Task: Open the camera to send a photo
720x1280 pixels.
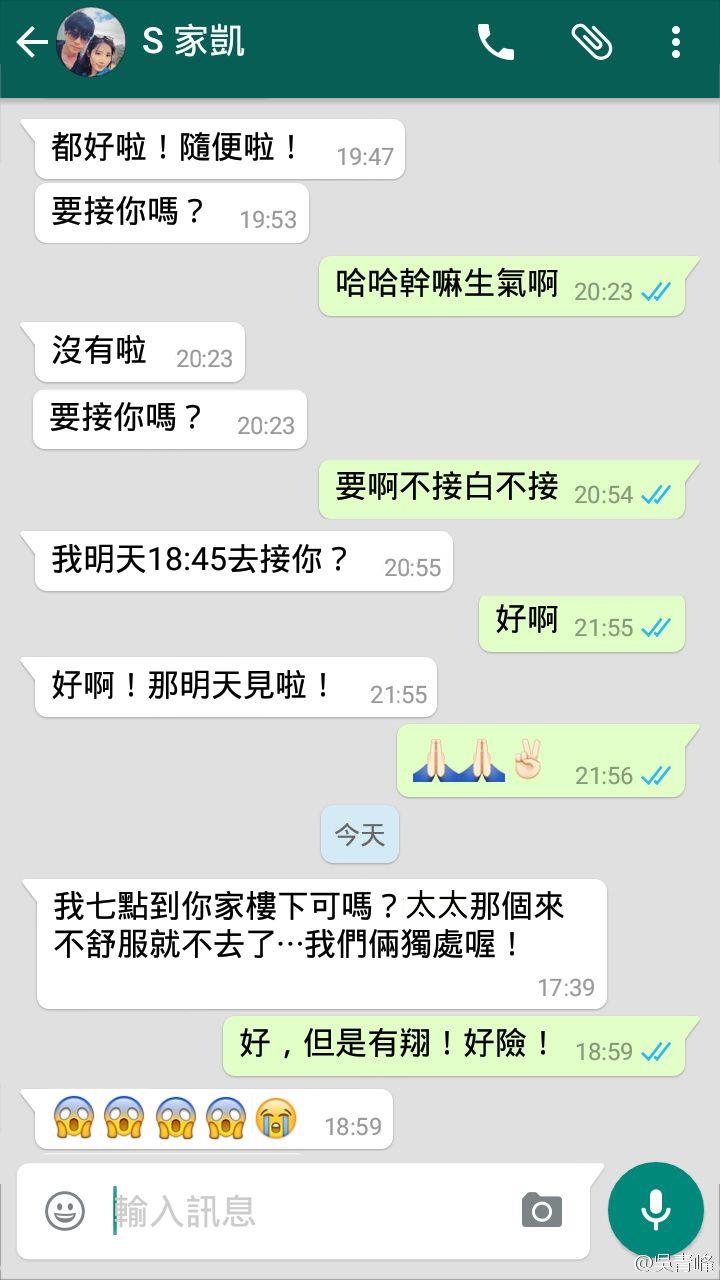Action: tap(542, 1211)
